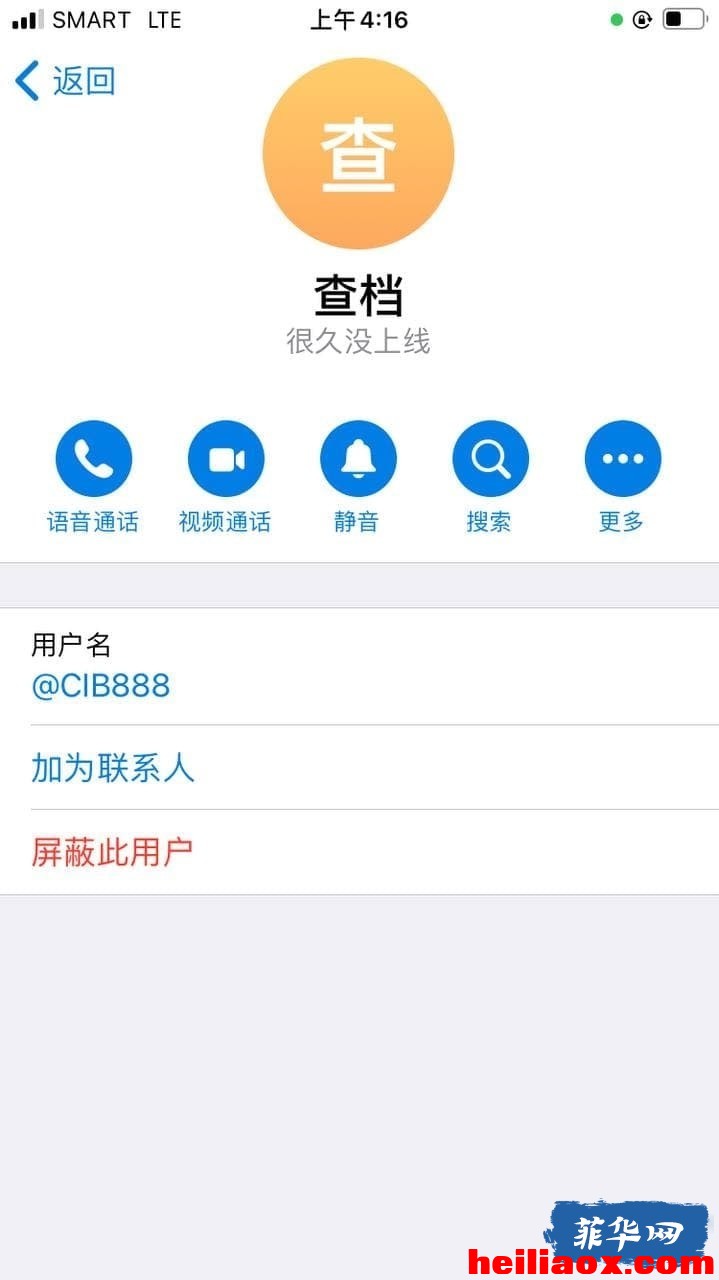
Task: Block this user via 屏蔽此用户
Action: pyautogui.click(x=359, y=852)
